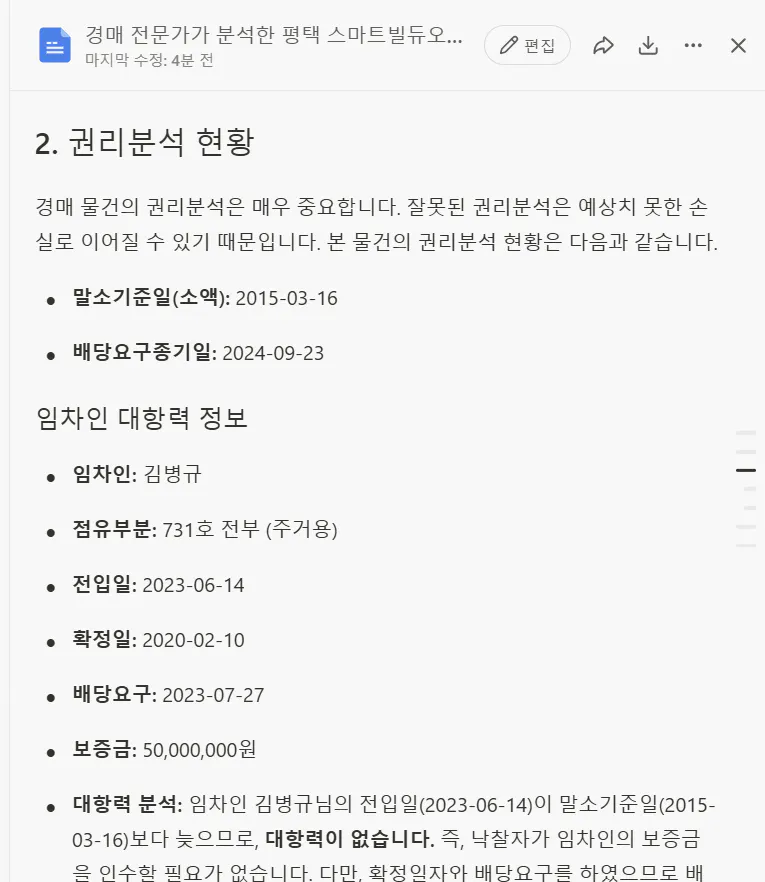The width and height of the screenshot is (765, 882).
Task: Open the document in edit mode via 편집
Action: pos(527,45)
